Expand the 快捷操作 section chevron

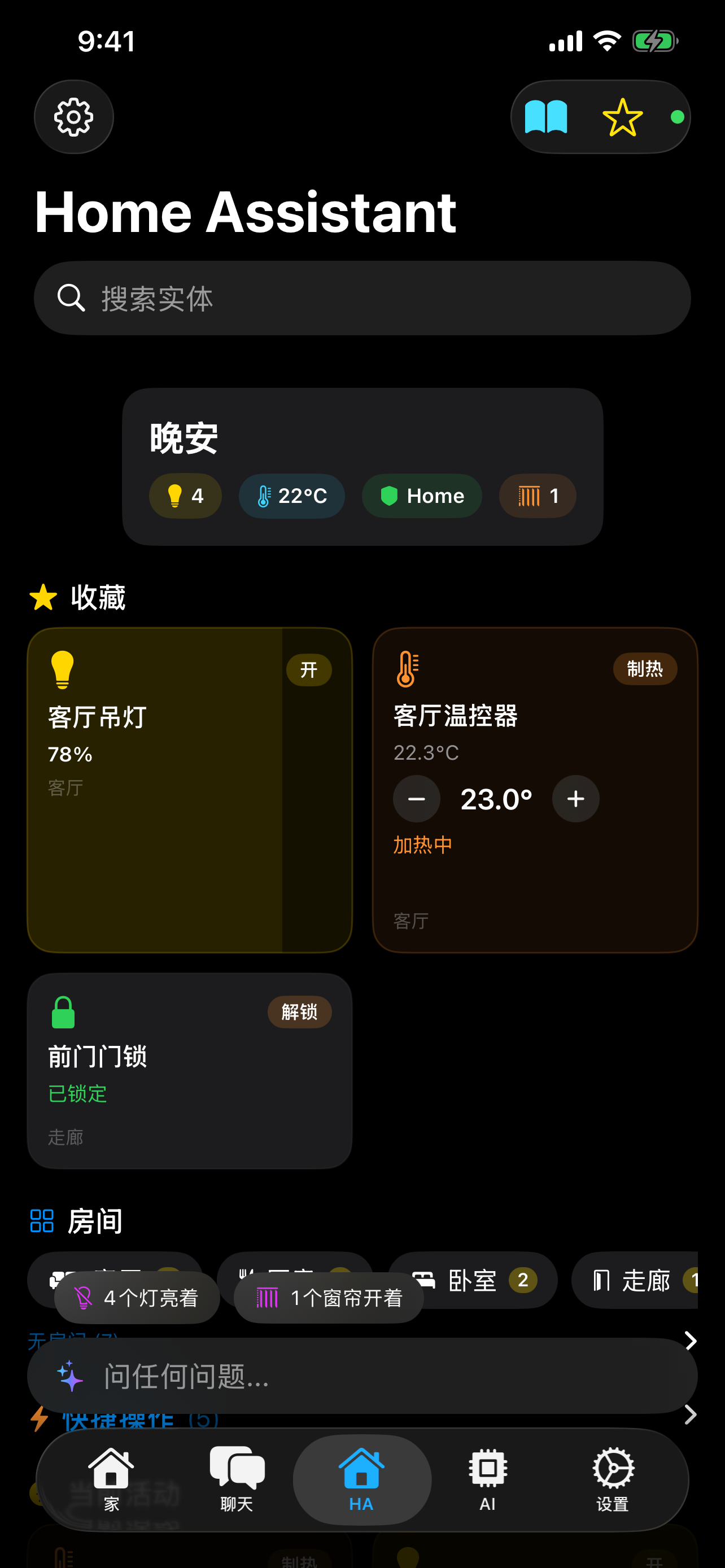[x=691, y=1415]
